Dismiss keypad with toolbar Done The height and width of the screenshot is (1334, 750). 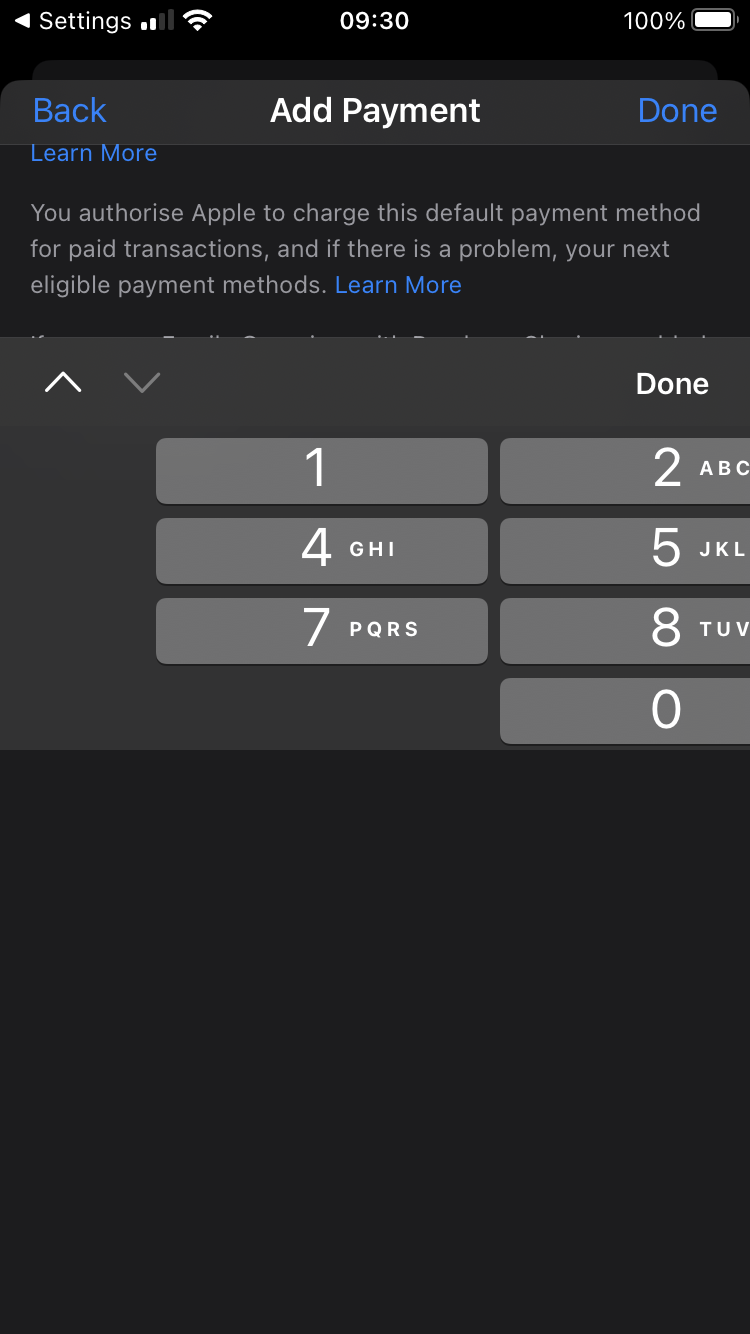pos(672,384)
